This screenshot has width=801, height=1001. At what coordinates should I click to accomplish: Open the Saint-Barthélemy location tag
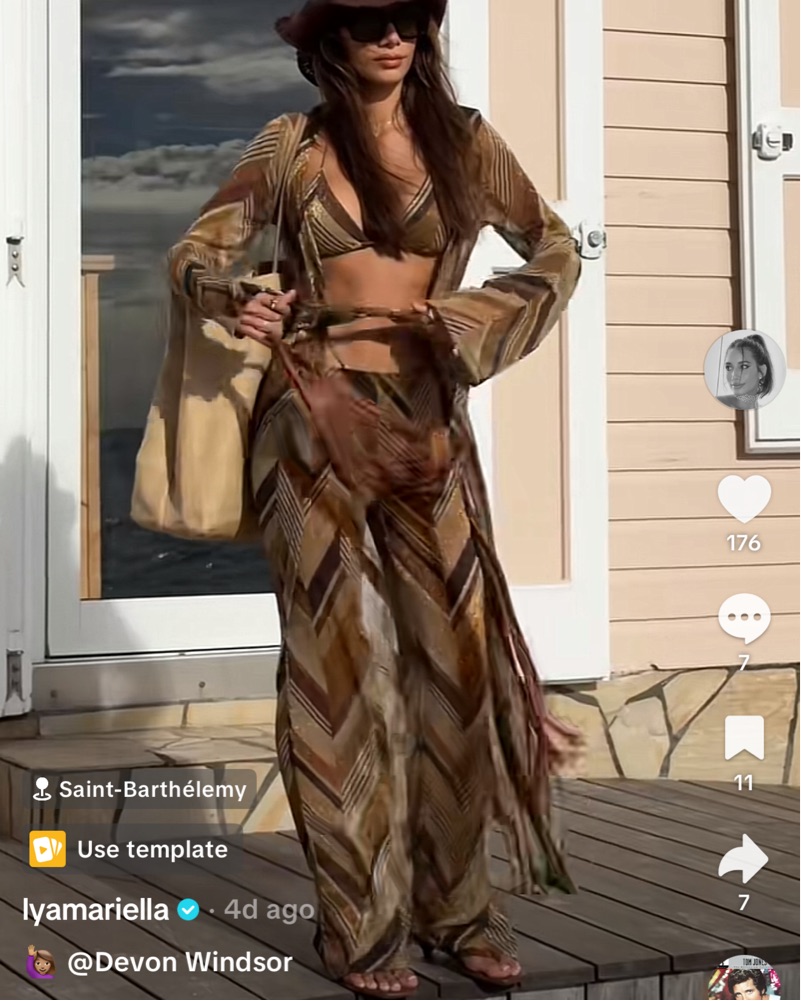click(140, 789)
